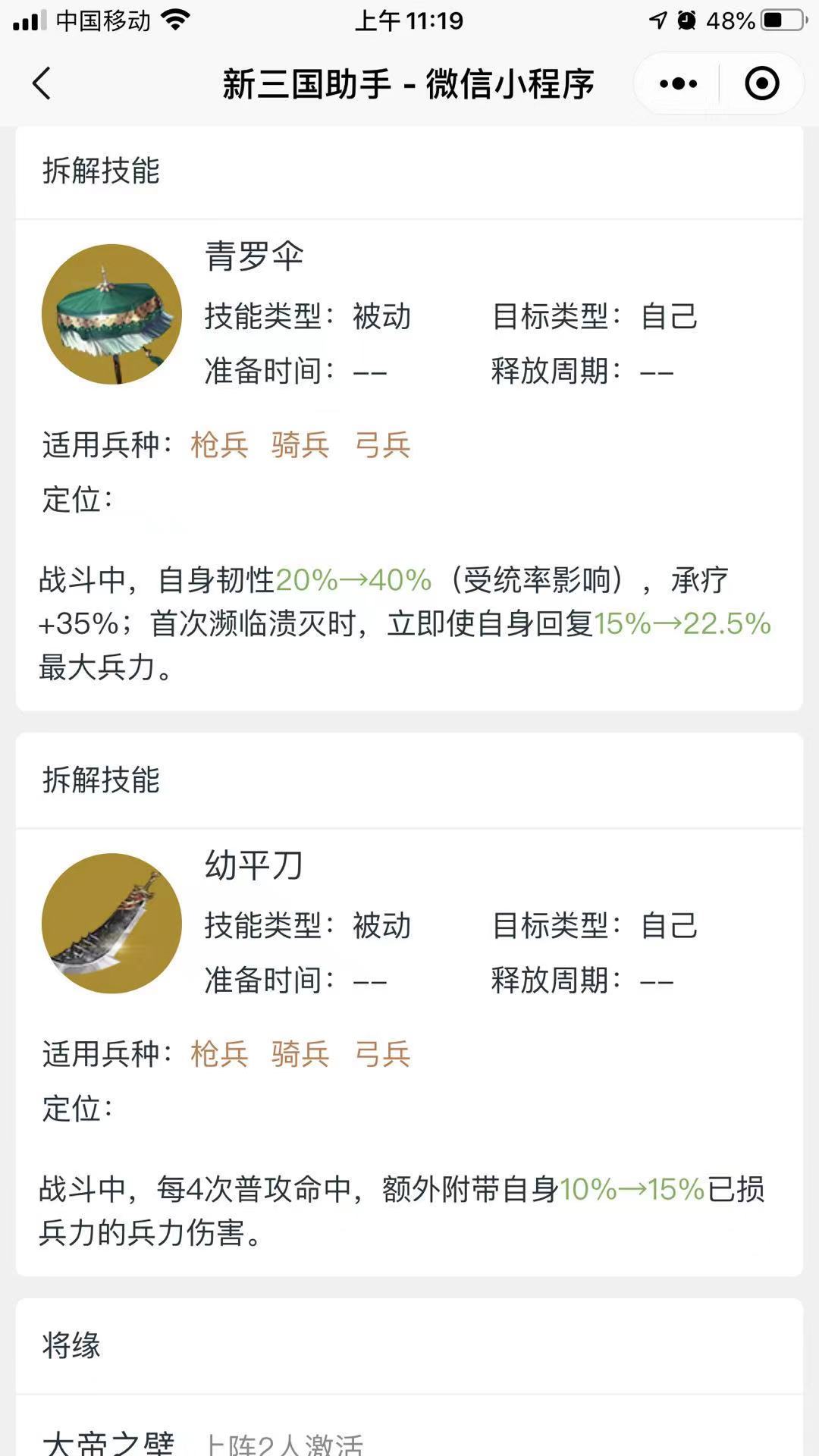Select the 枪兵 troop type tag
Screen dimensions: 819x1456
[219, 447]
